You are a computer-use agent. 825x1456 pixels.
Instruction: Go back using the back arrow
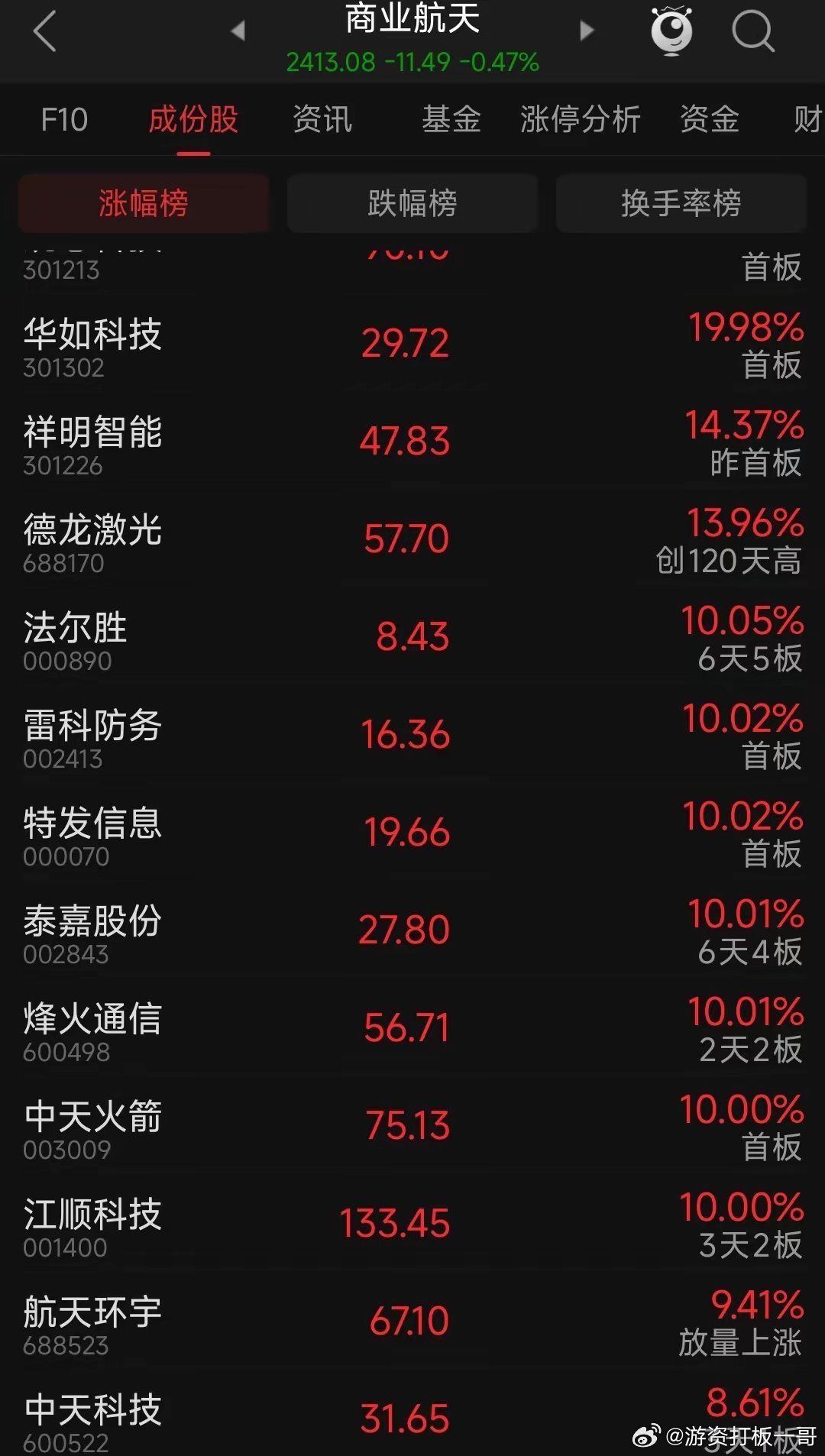(44, 29)
